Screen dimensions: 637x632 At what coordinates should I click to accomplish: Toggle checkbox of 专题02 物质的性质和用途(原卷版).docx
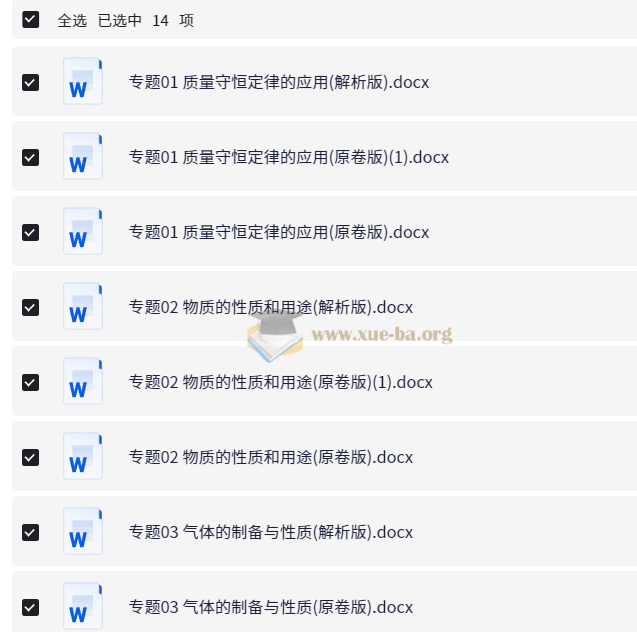tap(31, 457)
